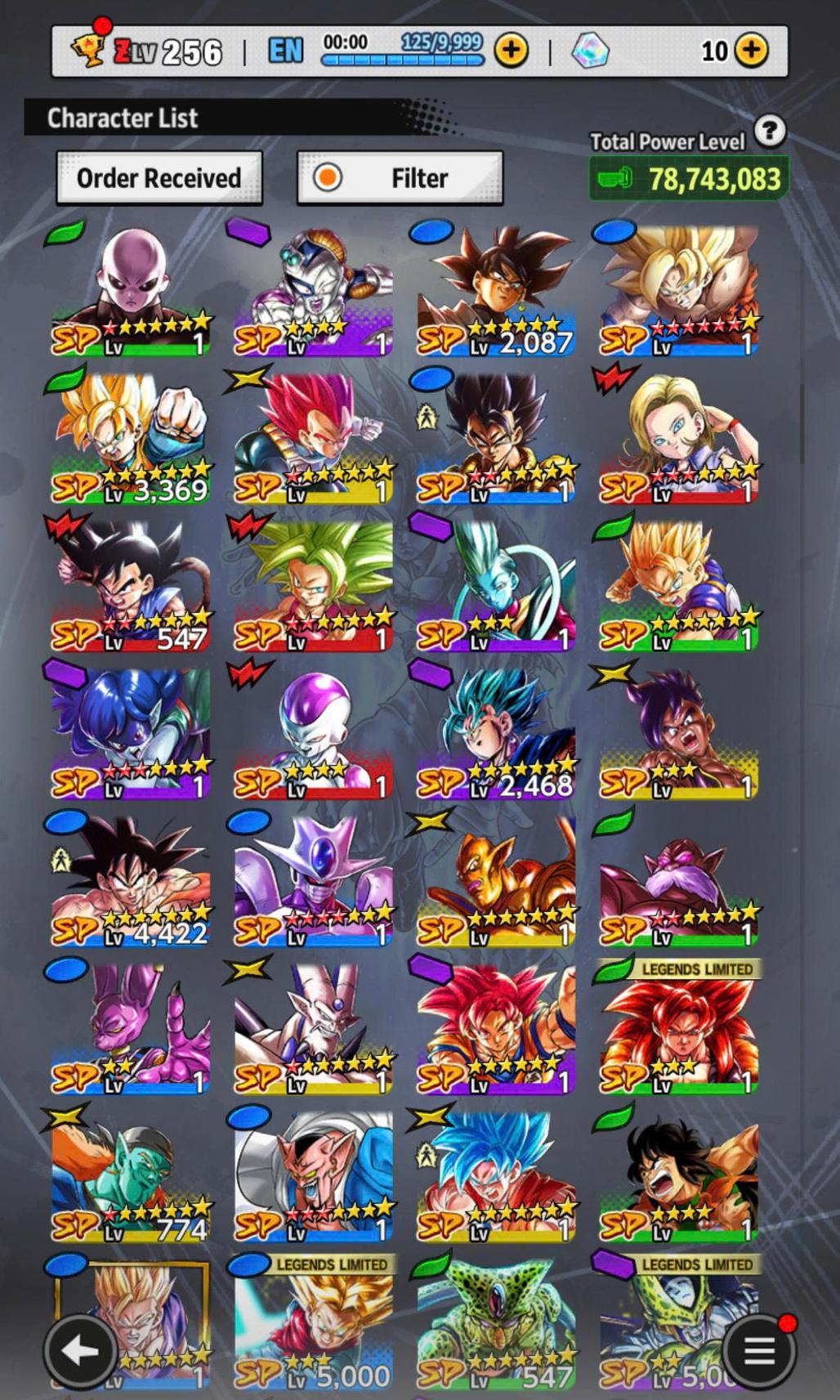This screenshot has height=1400, width=840.
Task: Tap the plus button to refill energy
Action: pyautogui.click(x=512, y=51)
